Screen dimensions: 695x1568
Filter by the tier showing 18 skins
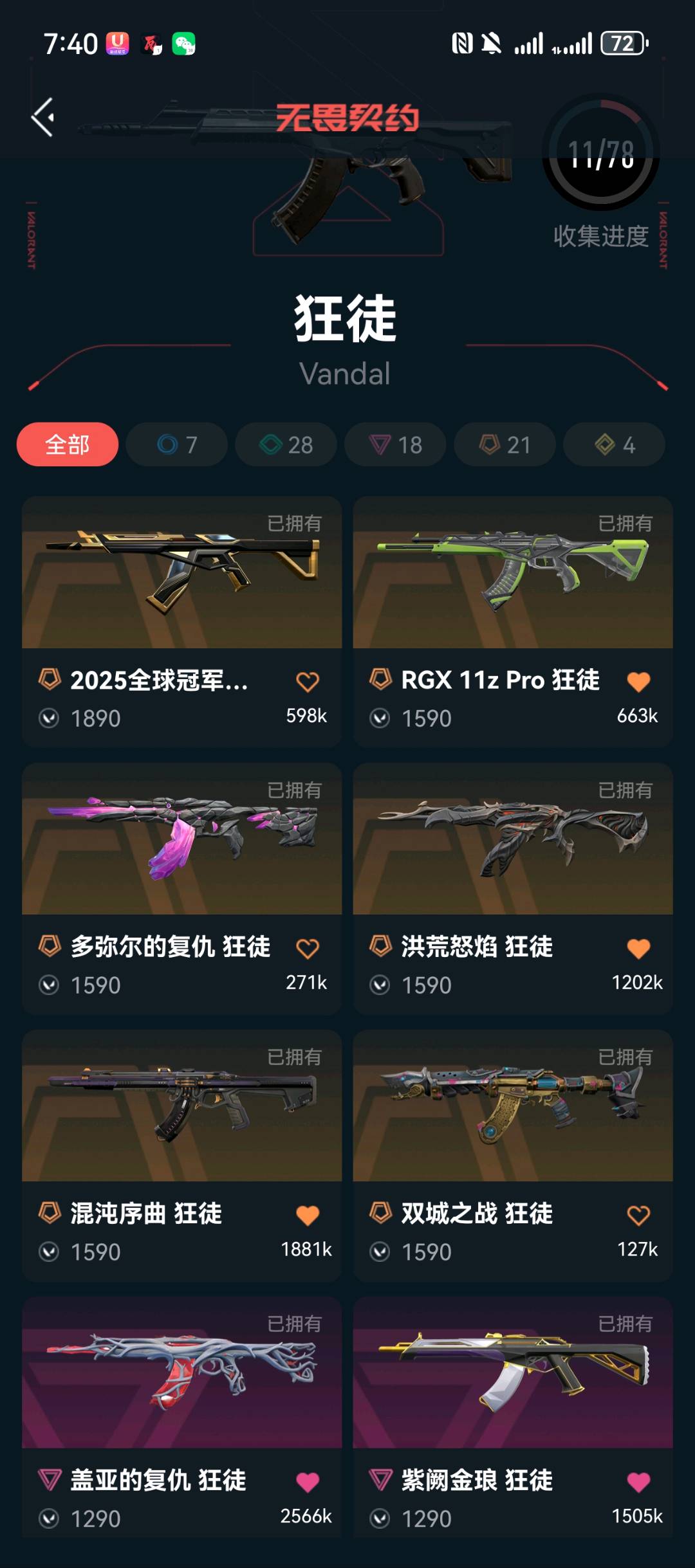pos(395,444)
